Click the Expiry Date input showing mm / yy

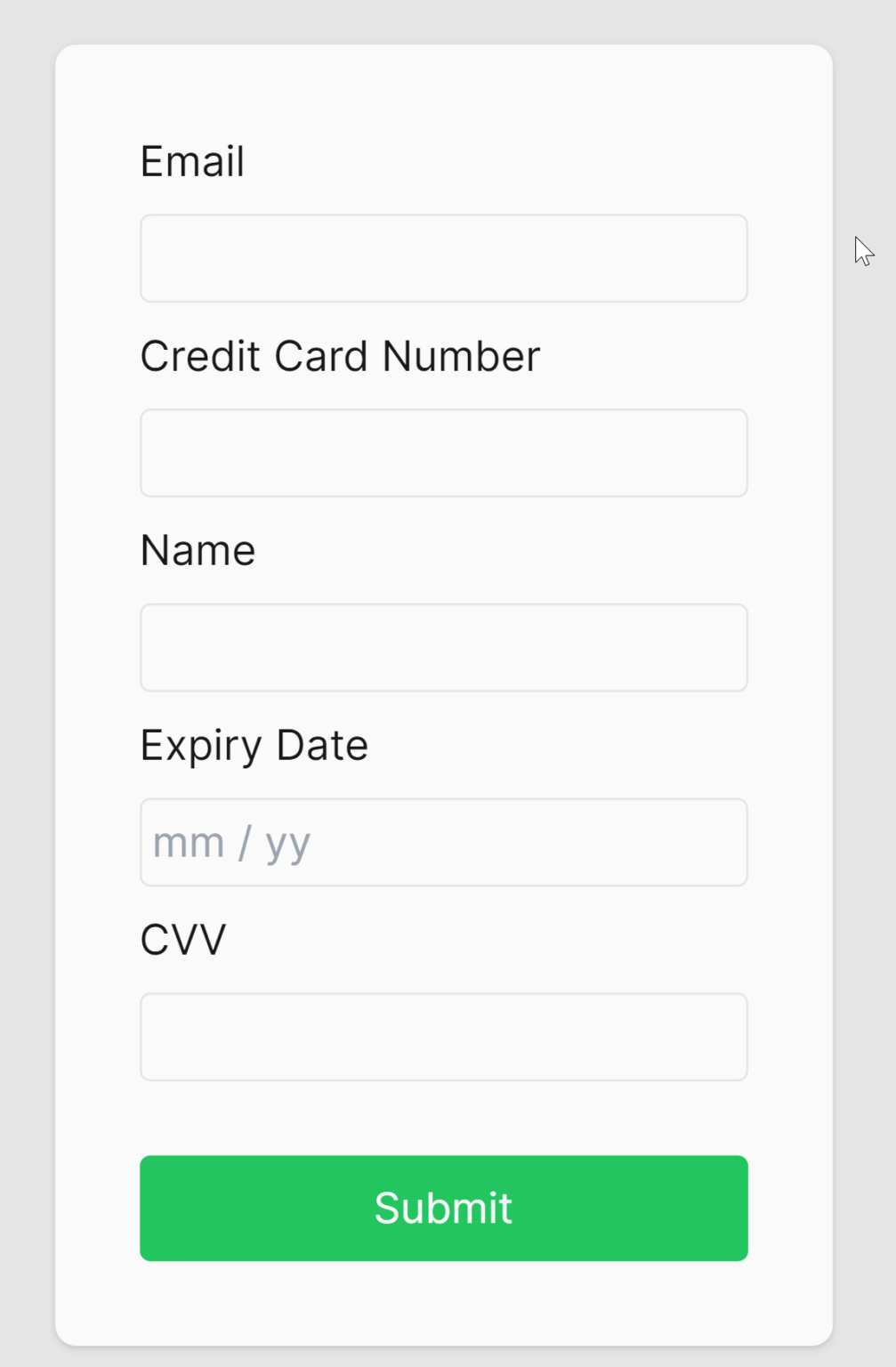(x=443, y=842)
